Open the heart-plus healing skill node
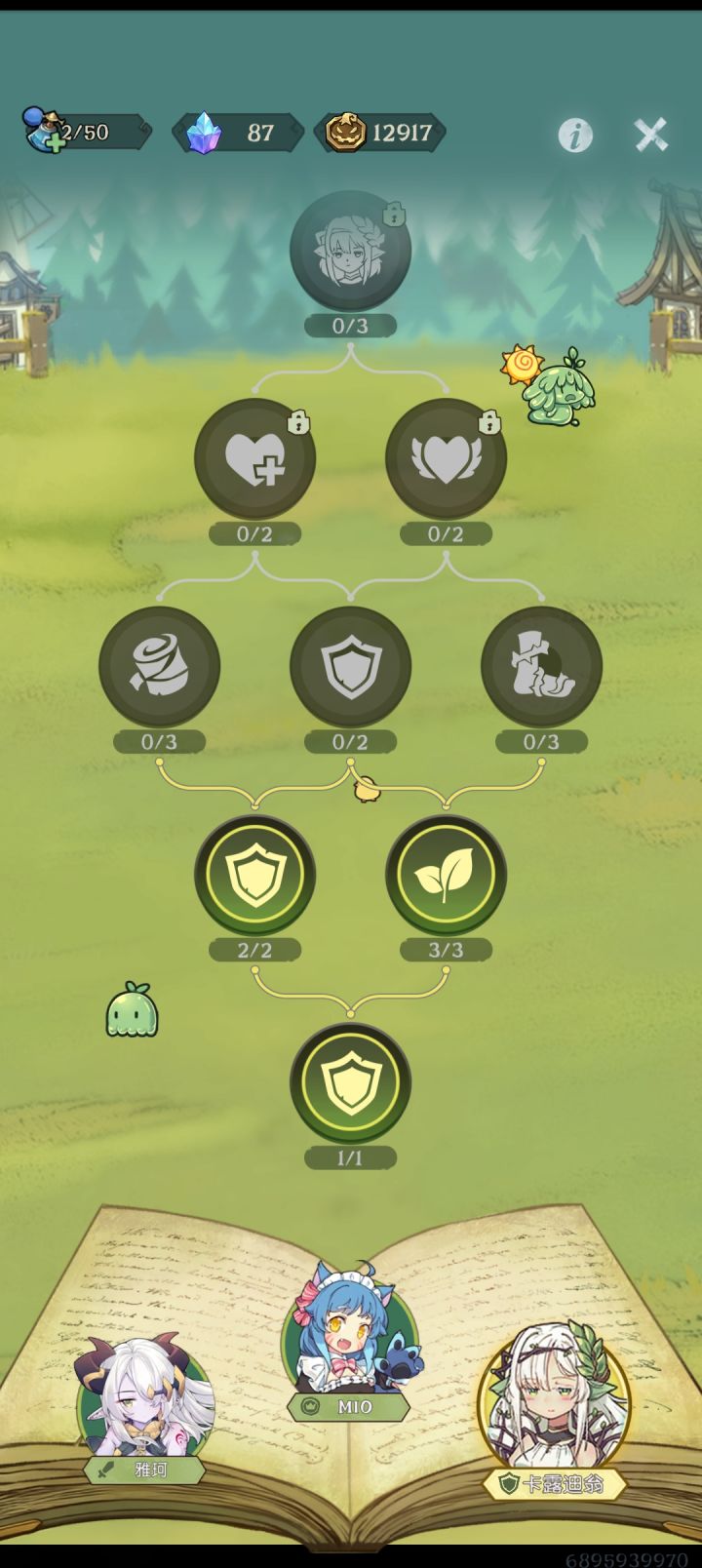 coord(255,458)
